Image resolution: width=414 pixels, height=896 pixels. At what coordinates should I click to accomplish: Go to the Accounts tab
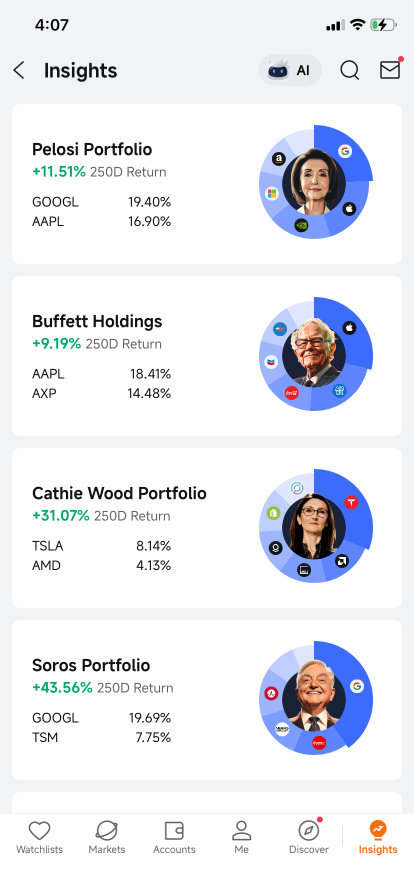[174, 837]
